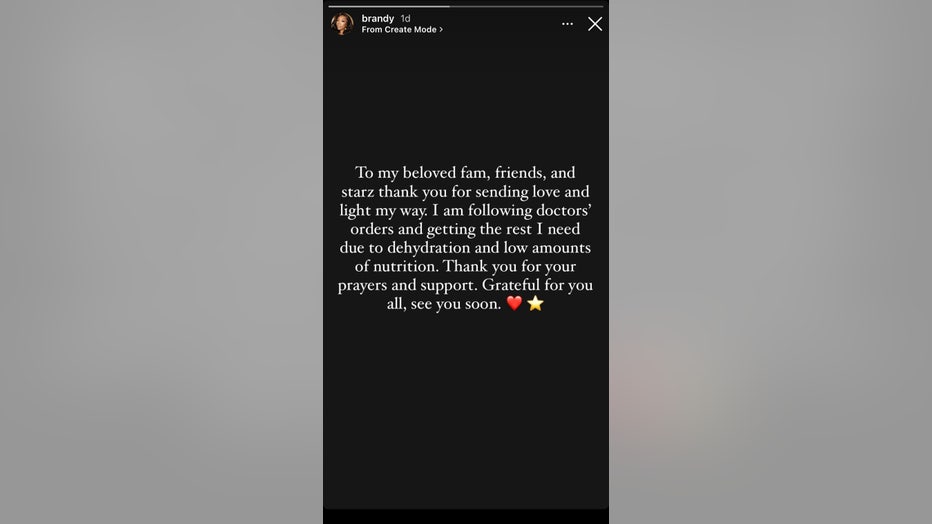Close the story viewer

coord(595,24)
